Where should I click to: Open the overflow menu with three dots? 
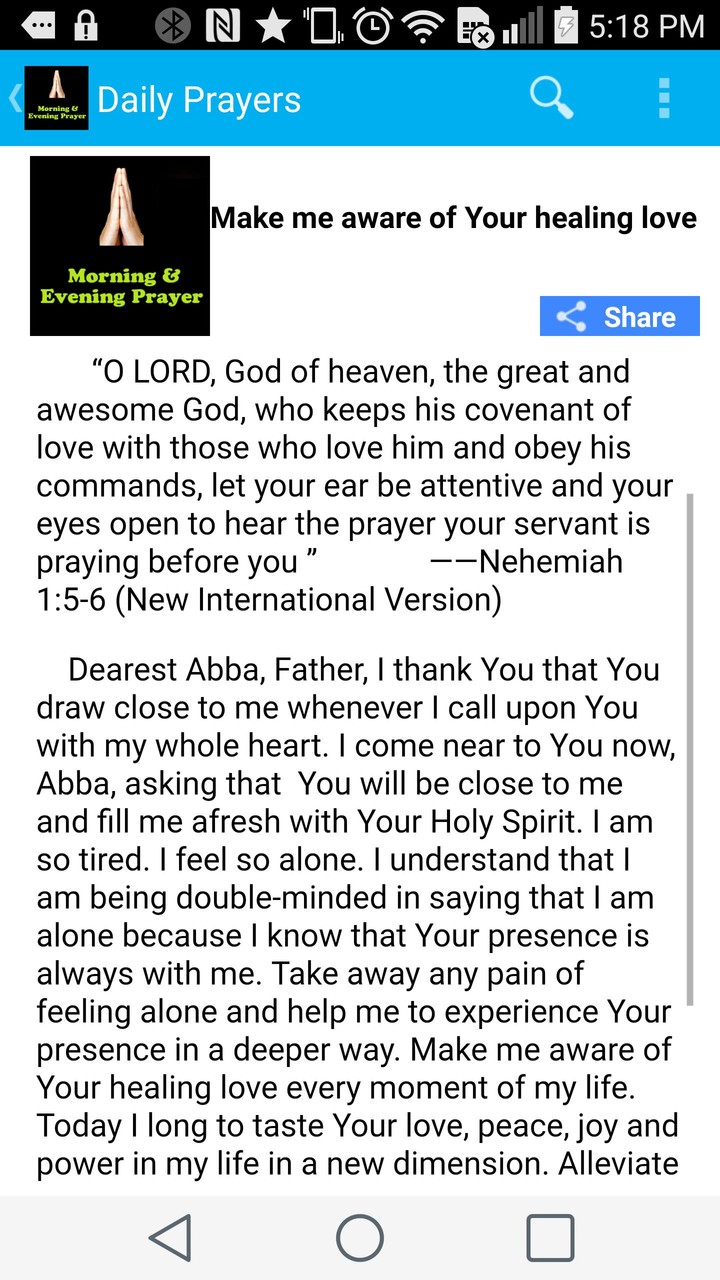663,98
